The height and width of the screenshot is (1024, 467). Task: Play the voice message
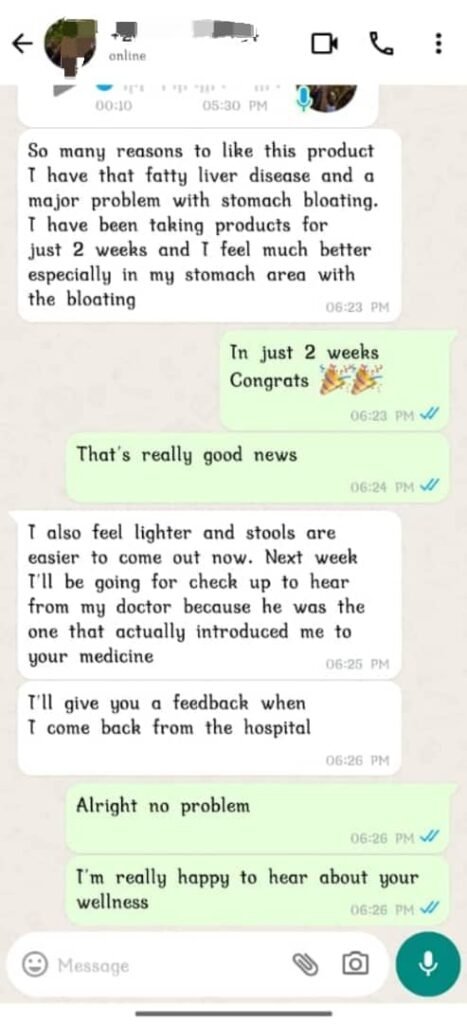click(x=62, y=90)
